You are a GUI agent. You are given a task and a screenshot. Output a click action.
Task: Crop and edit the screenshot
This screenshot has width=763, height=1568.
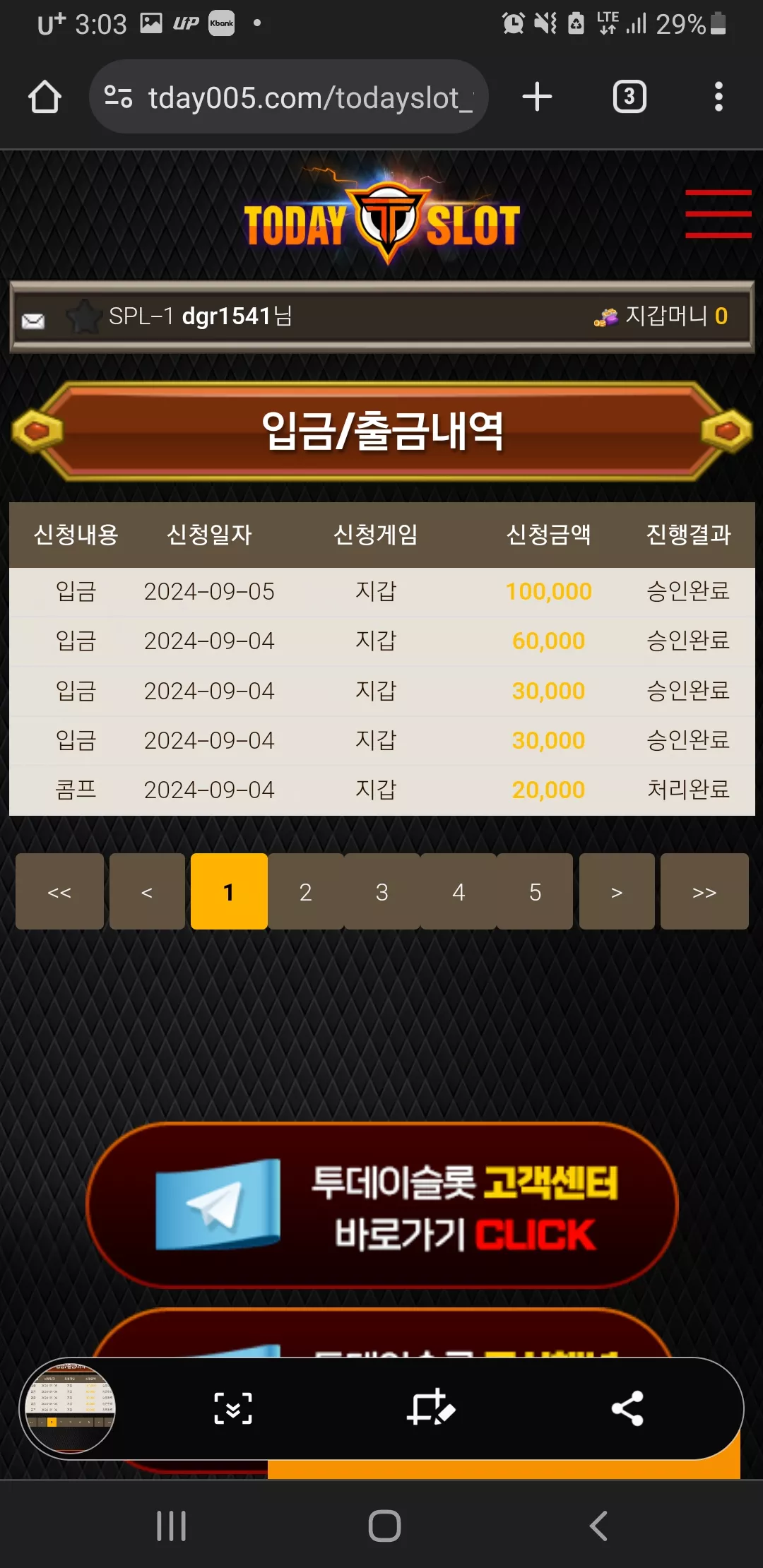click(x=430, y=1408)
